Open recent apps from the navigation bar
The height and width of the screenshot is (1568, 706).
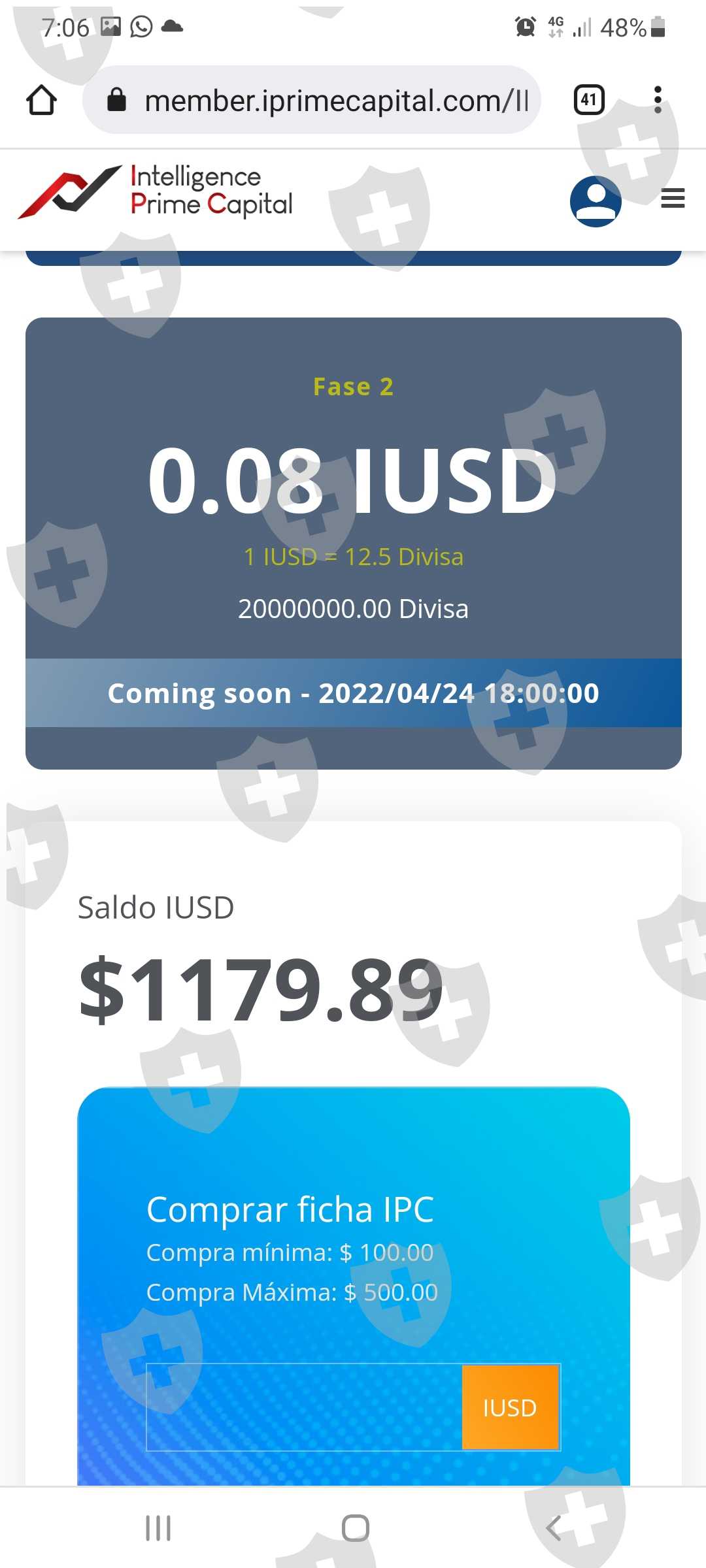pyautogui.click(x=158, y=1528)
